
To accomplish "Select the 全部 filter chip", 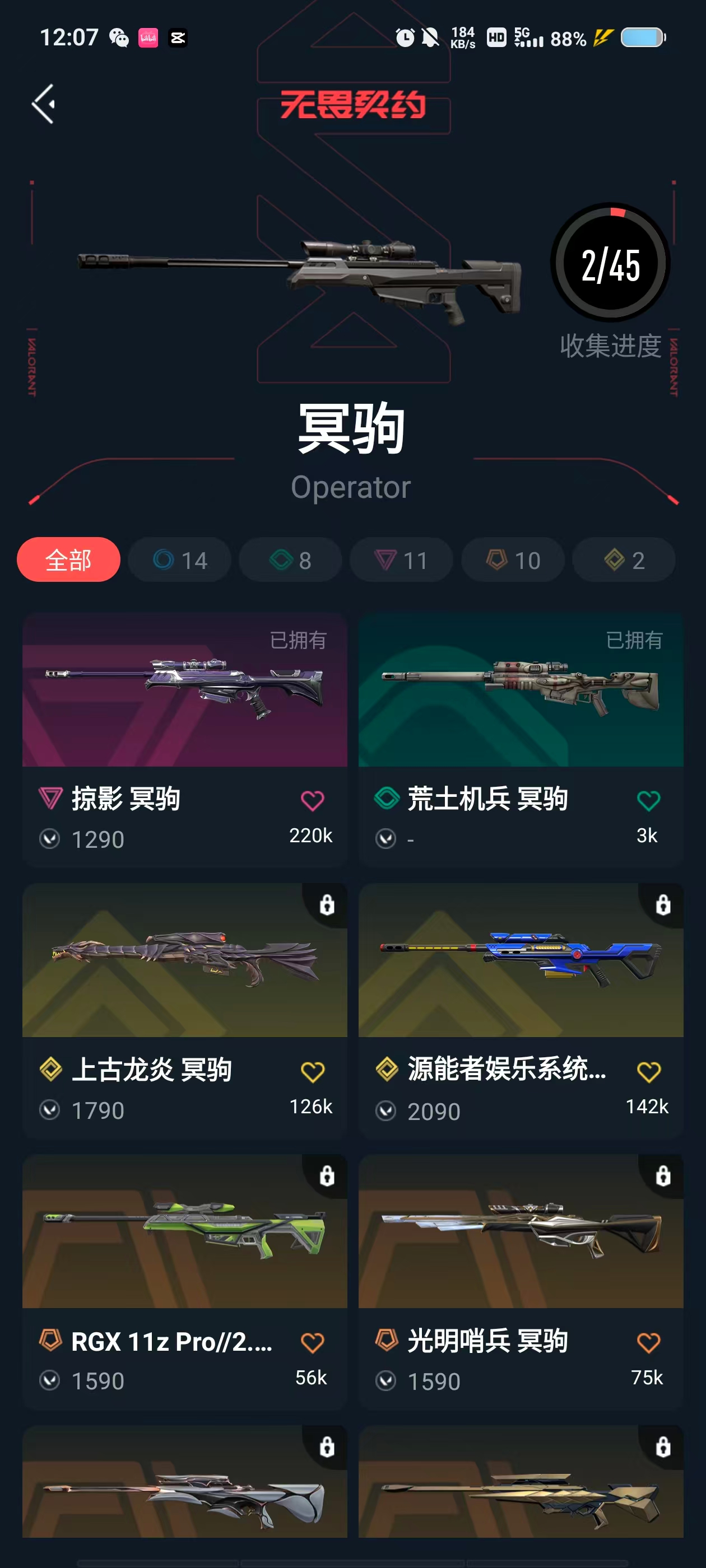I will pos(68,559).
